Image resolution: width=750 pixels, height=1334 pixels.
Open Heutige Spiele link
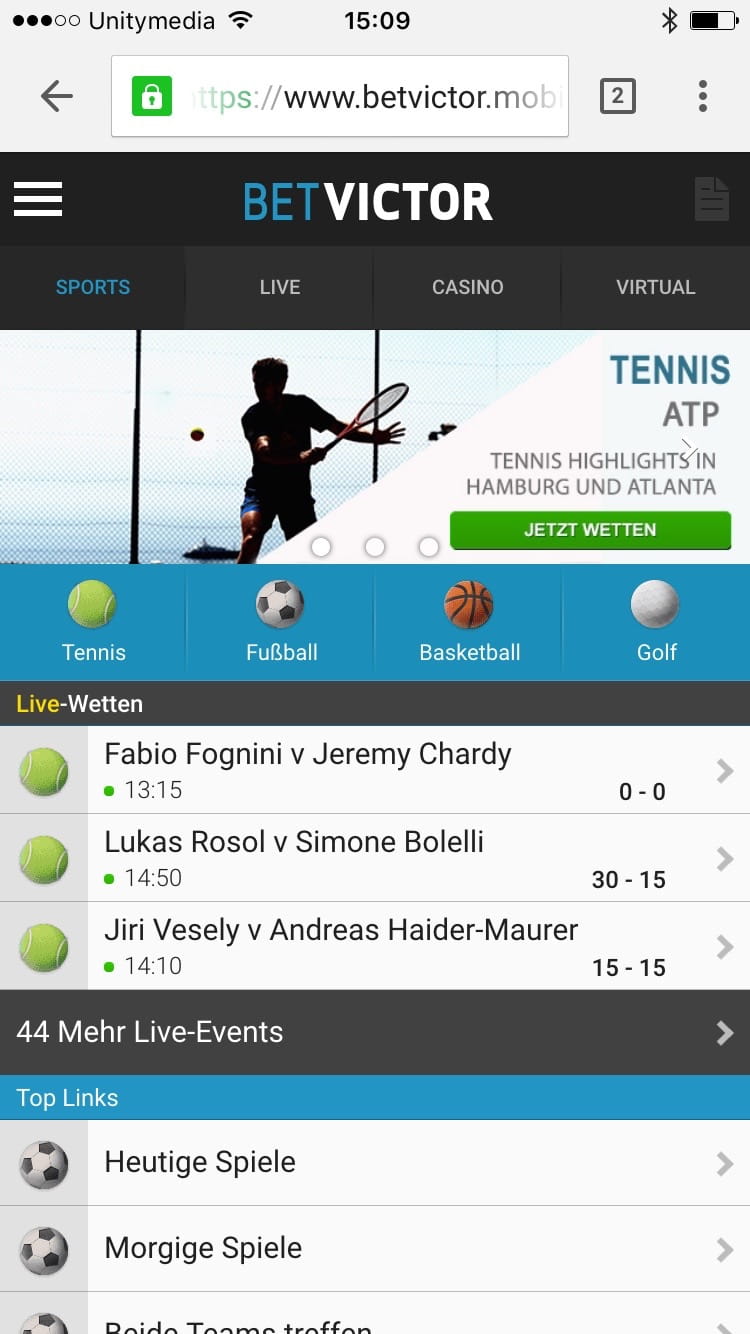point(375,1163)
